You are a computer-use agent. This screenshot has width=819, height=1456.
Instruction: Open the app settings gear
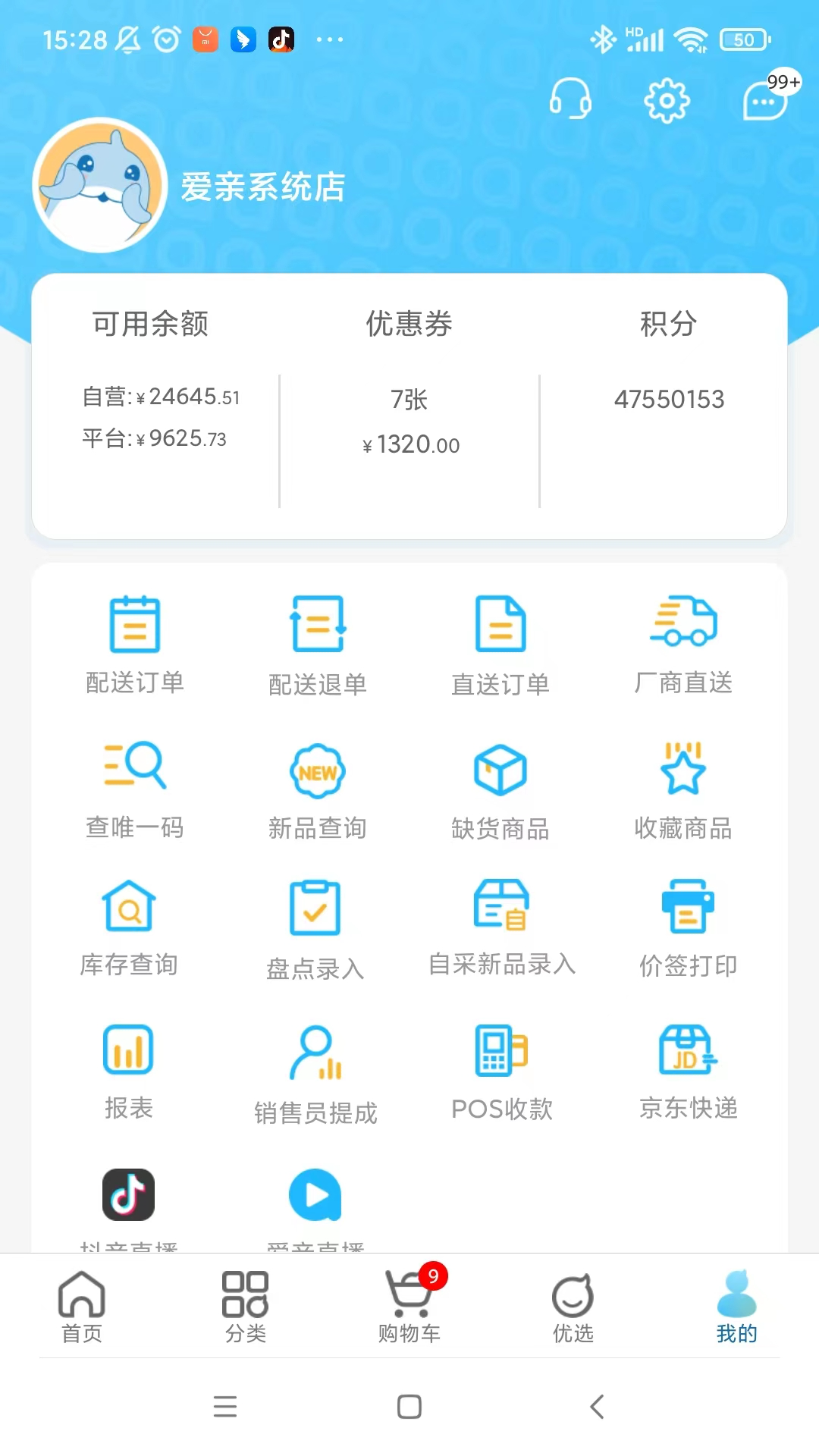point(666,99)
